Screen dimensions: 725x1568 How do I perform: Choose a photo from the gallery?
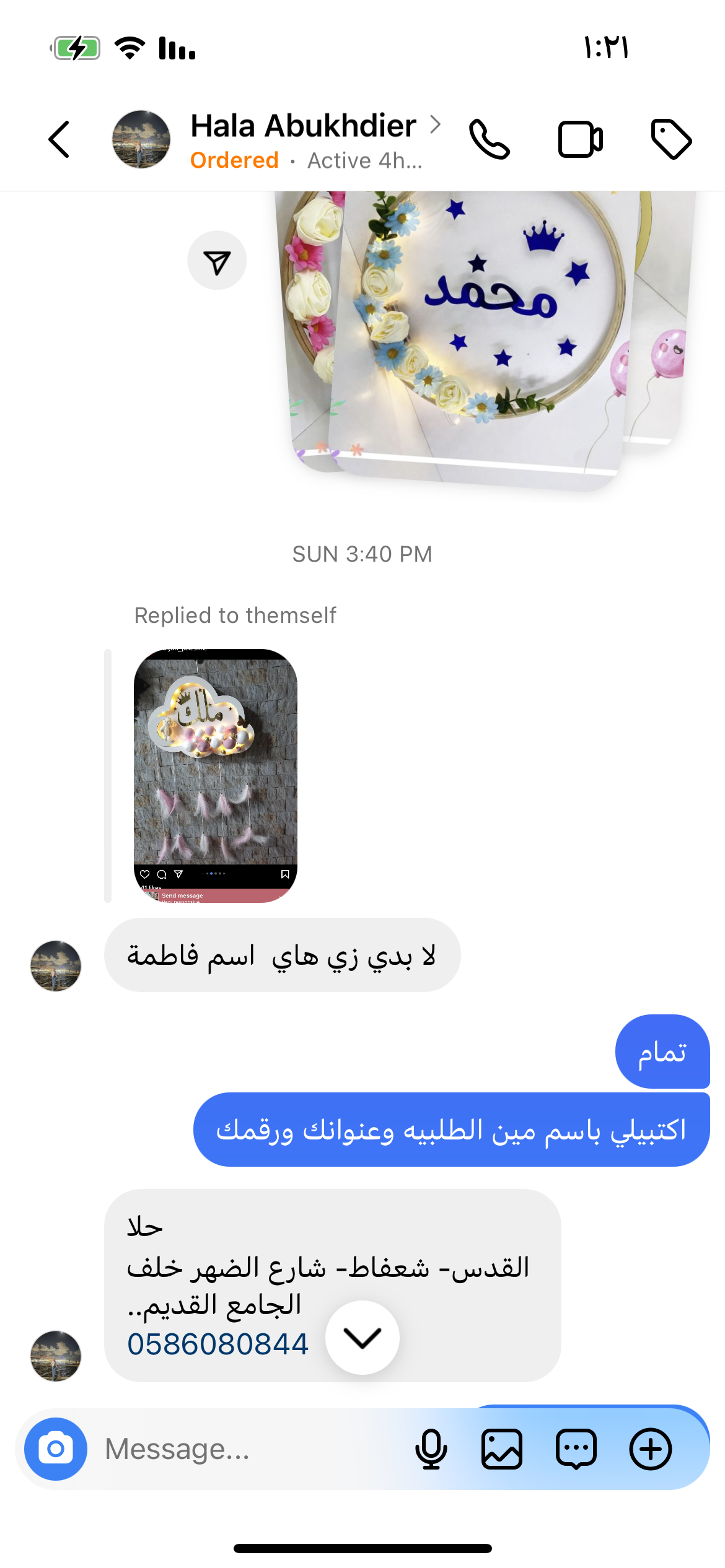click(502, 1449)
